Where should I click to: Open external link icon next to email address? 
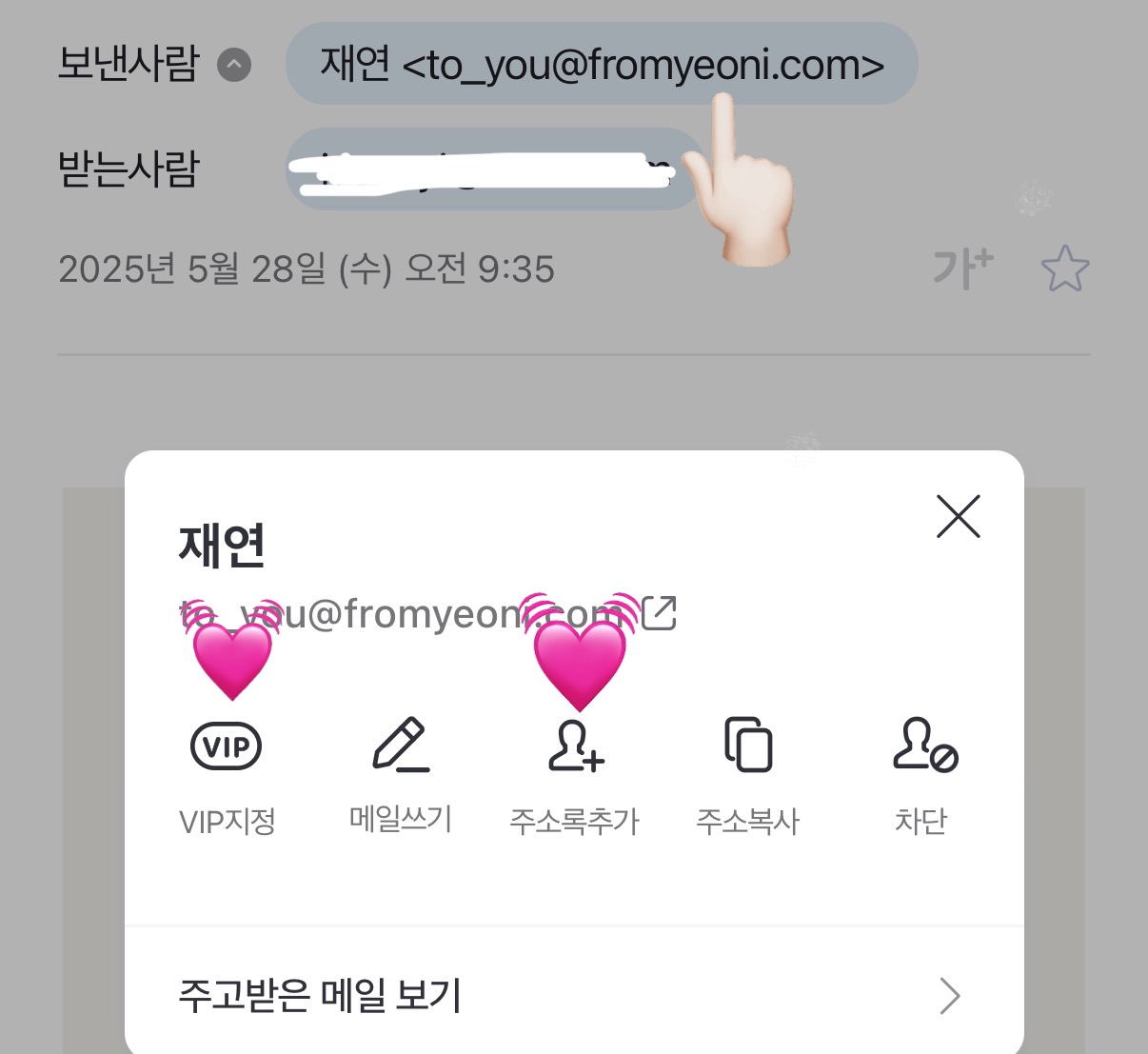coord(659,613)
